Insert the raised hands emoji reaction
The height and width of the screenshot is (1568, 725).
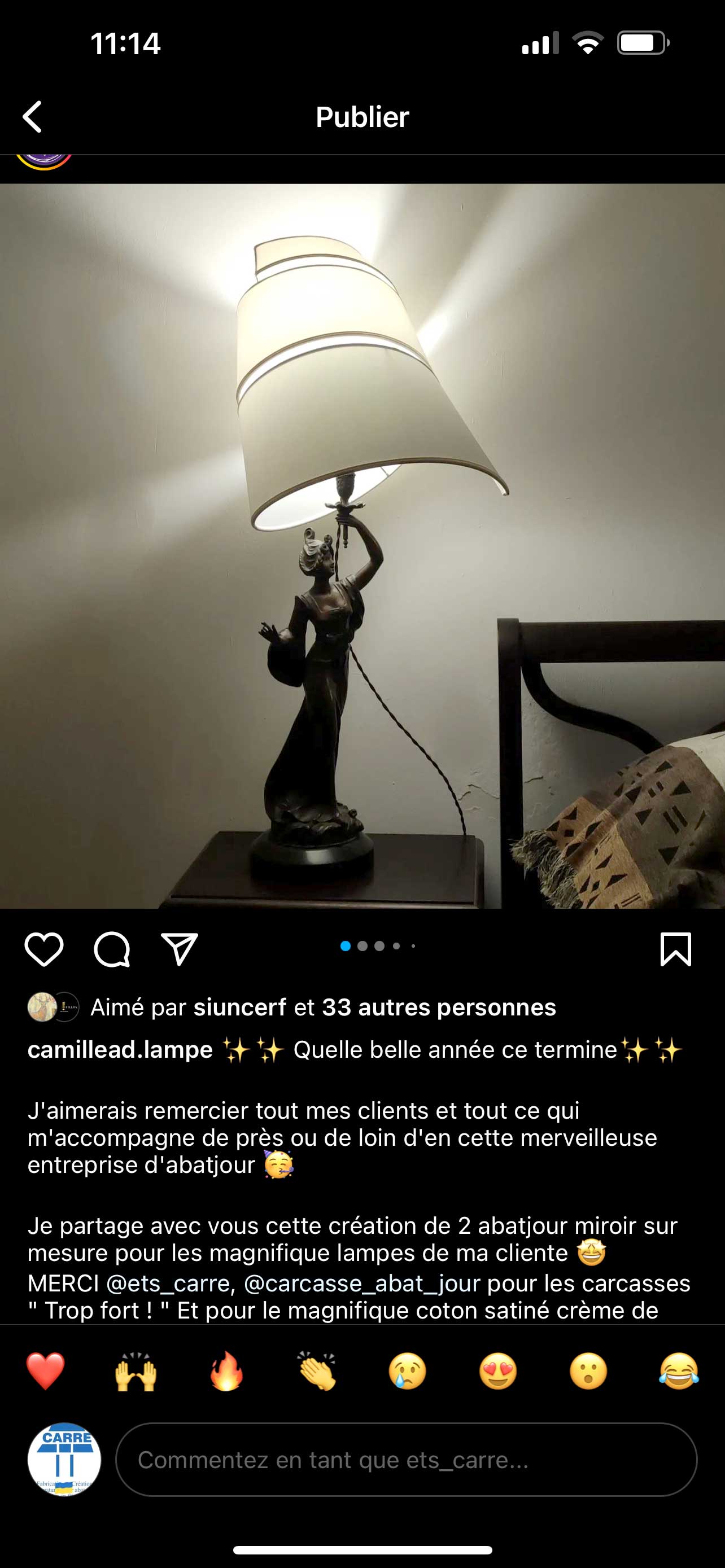136,1372
